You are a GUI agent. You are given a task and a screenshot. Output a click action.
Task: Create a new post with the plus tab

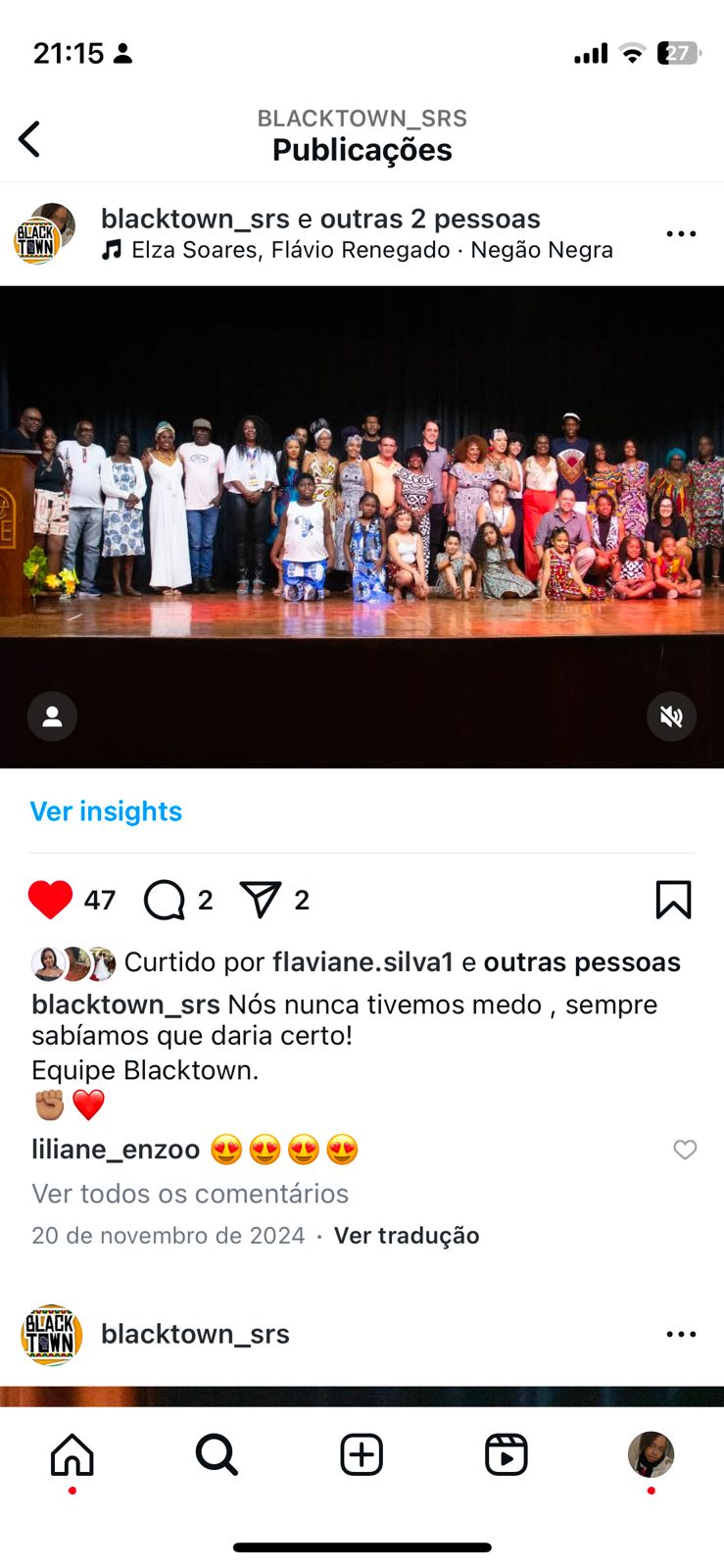(x=362, y=1454)
